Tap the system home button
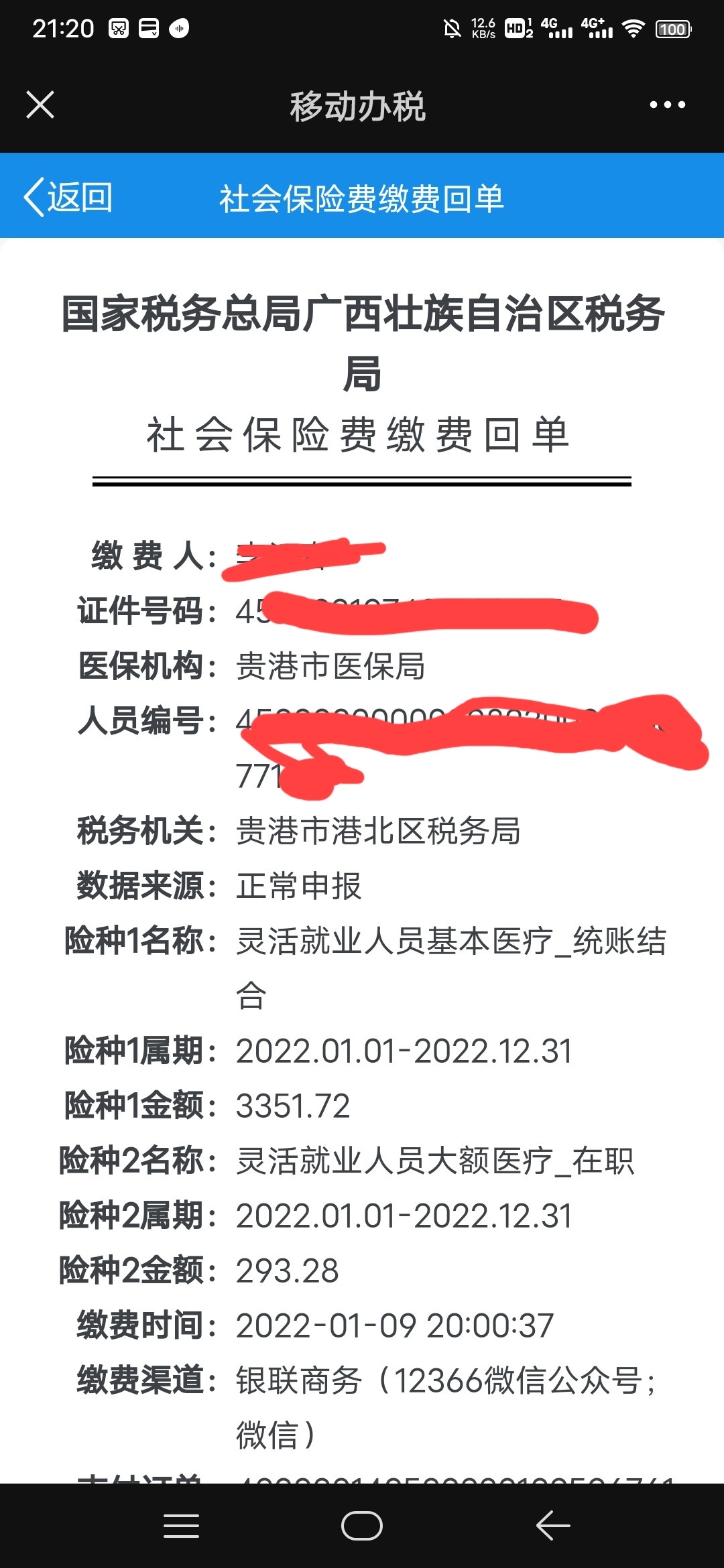Screen dimensions: 724x1568 pyautogui.click(x=361, y=1526)
